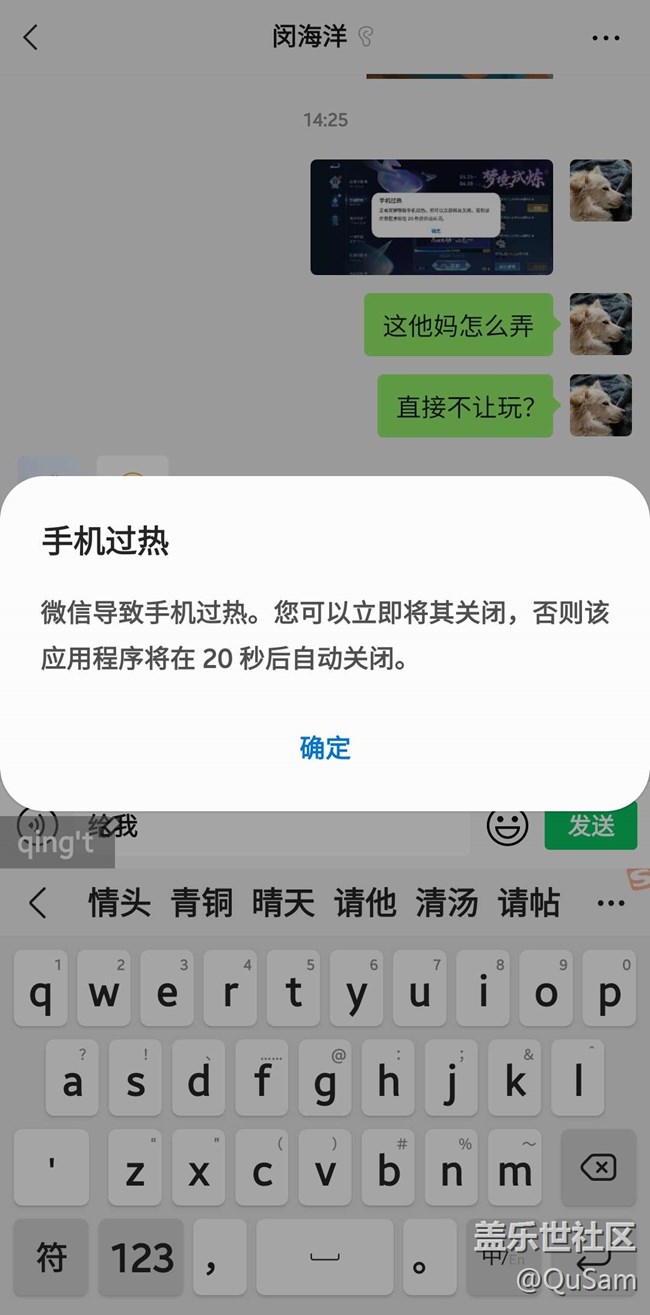Switch to voice input mode
Image resolution: width=650 pixels, height=1315 pixels.
point(37,824)
